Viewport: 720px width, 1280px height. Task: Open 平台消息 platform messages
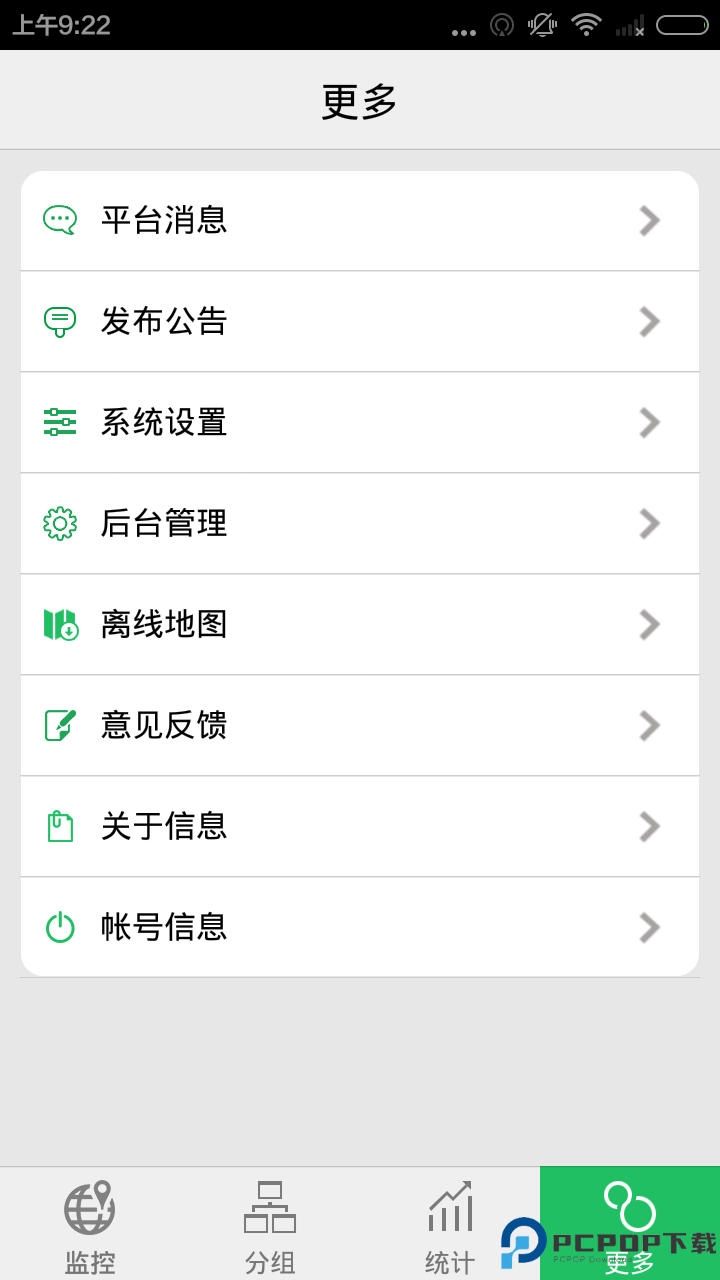(360, 220)
